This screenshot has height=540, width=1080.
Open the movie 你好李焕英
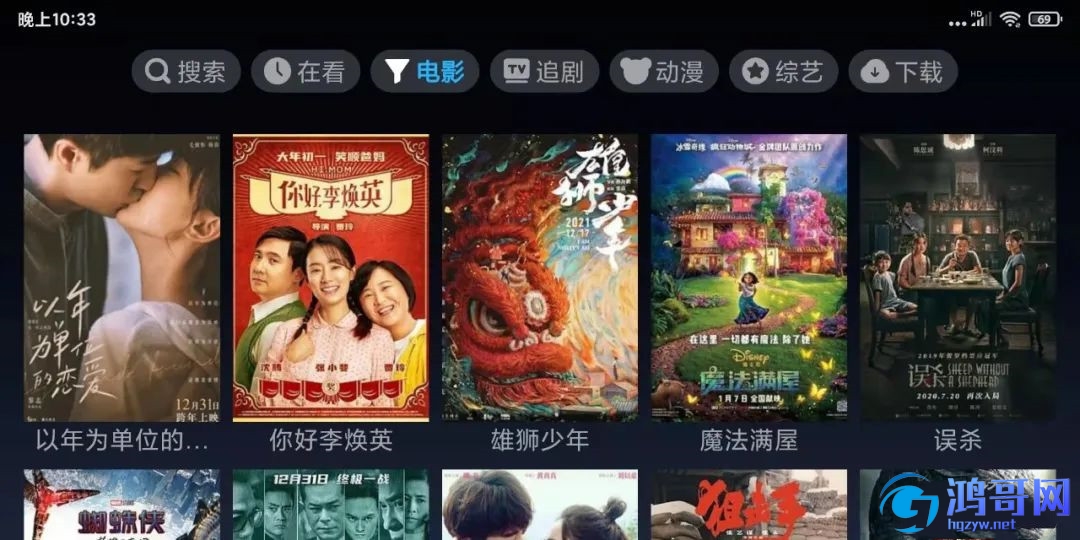(331, 278)
